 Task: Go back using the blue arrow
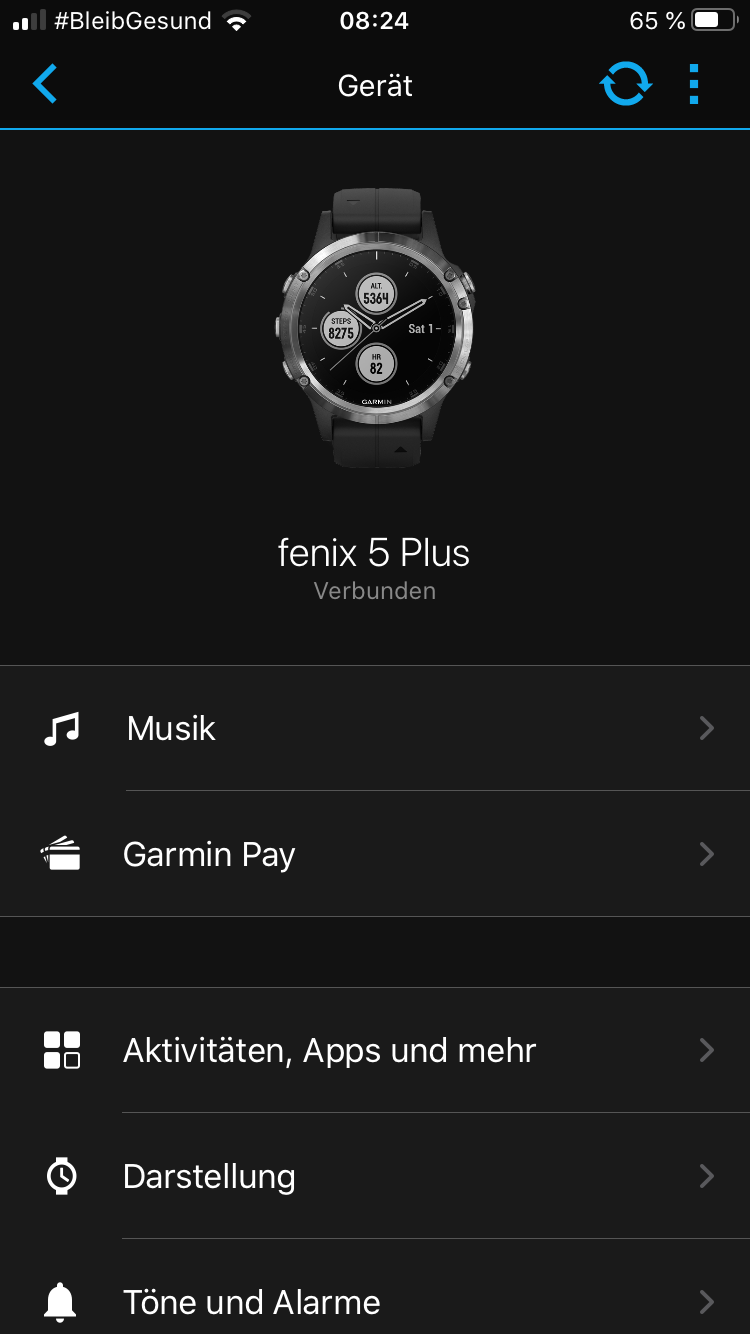tap(45, 85)
